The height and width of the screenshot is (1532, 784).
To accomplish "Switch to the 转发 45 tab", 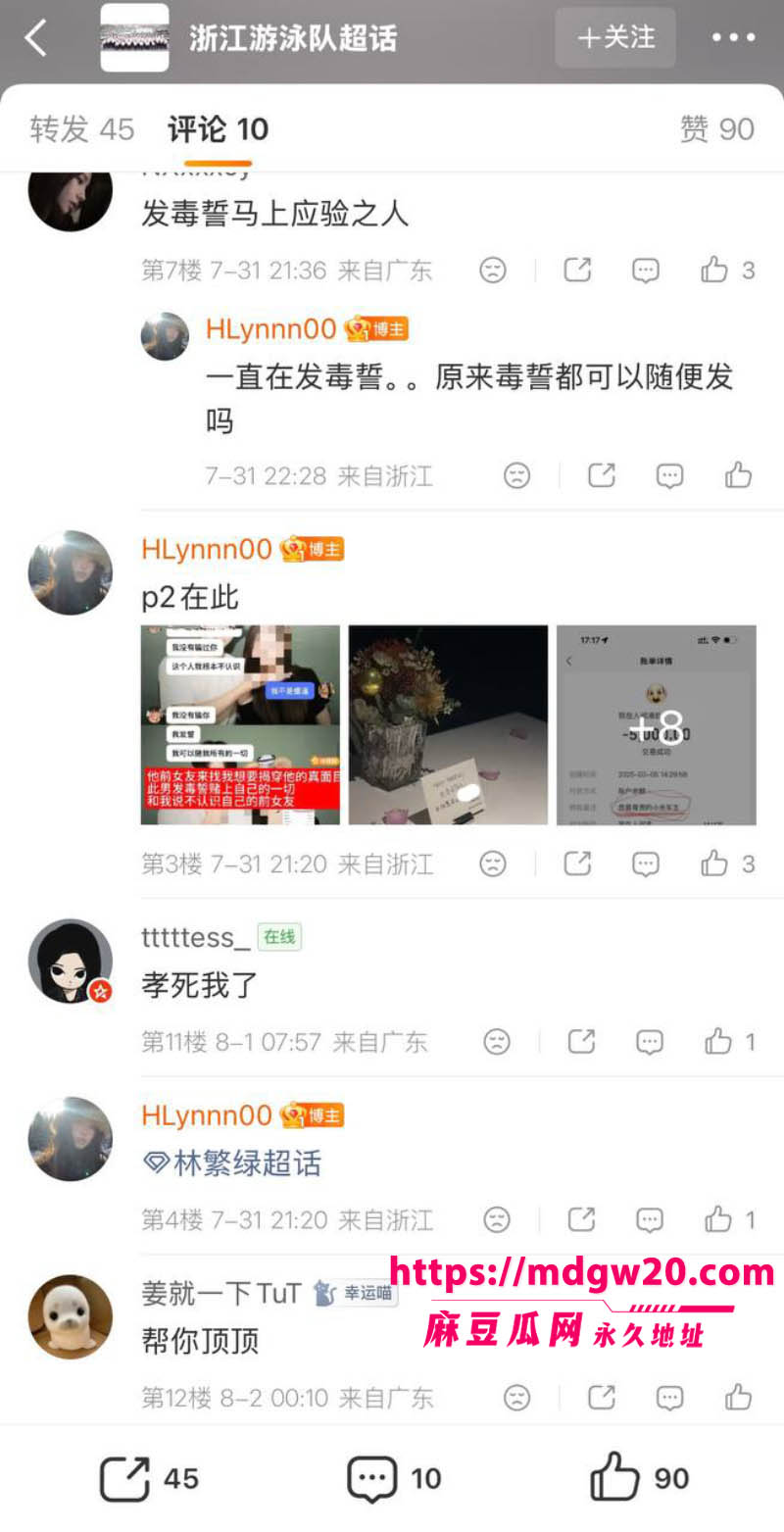I will point(82,128).
